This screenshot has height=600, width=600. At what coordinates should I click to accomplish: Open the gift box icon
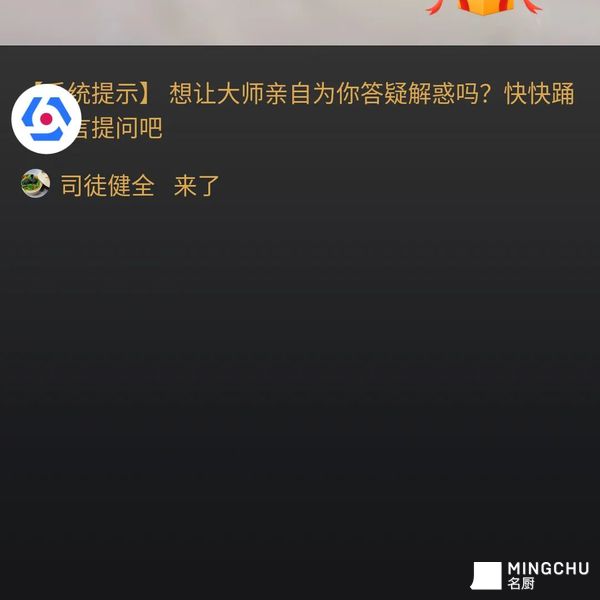[483, 7]
